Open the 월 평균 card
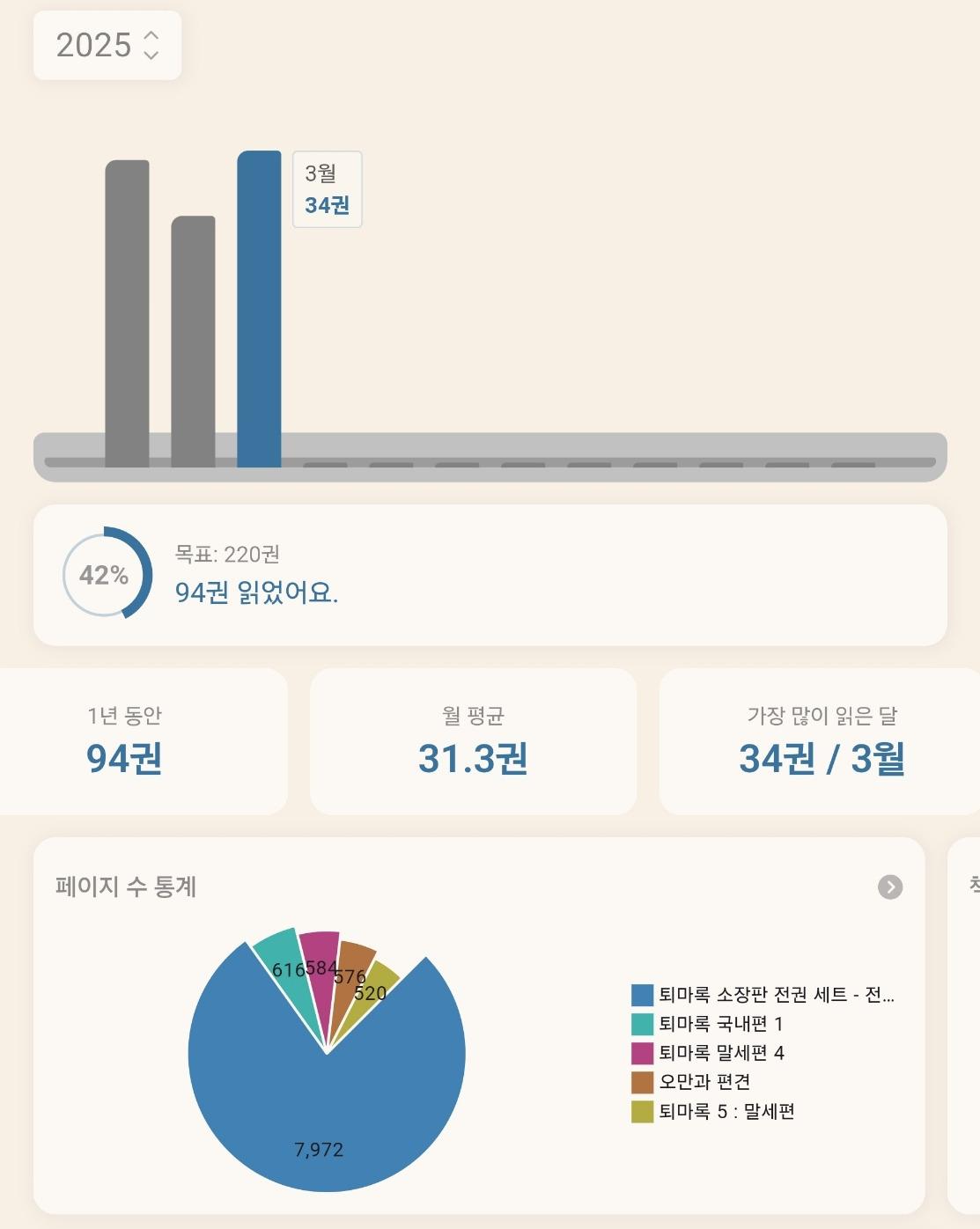980x1229 pixels. click(x=474, y=742)
